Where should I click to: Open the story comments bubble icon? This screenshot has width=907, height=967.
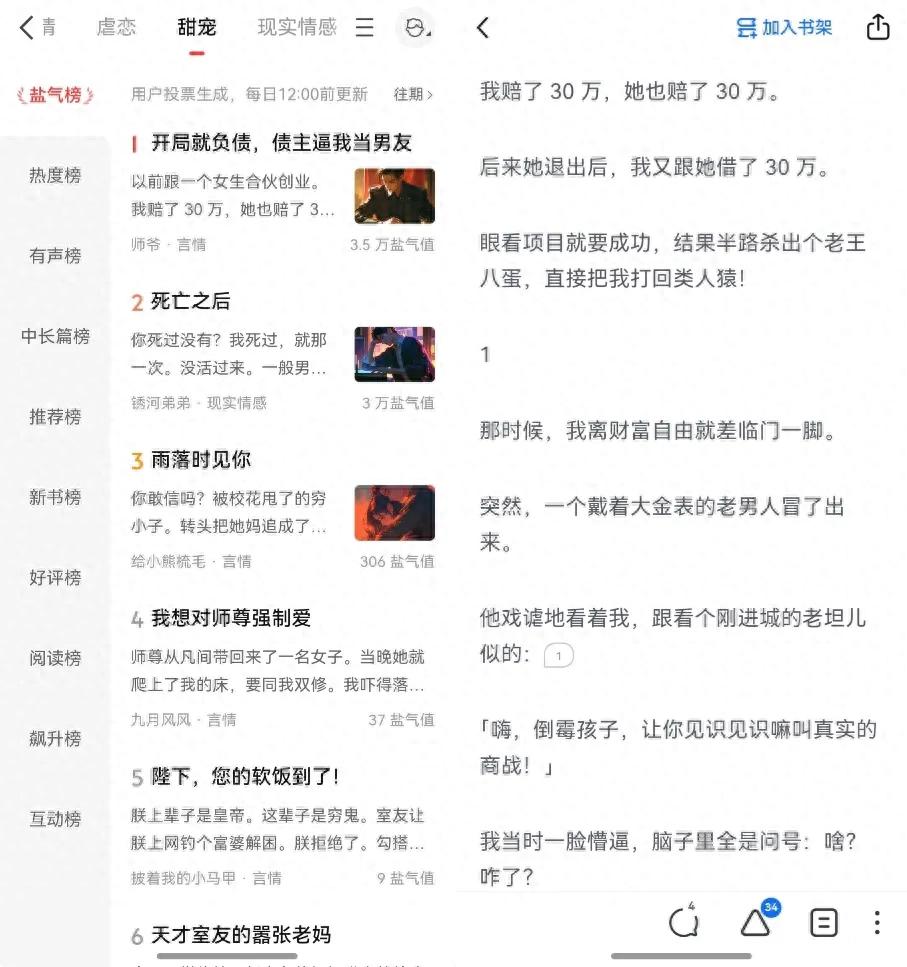[x=684, y=922]
